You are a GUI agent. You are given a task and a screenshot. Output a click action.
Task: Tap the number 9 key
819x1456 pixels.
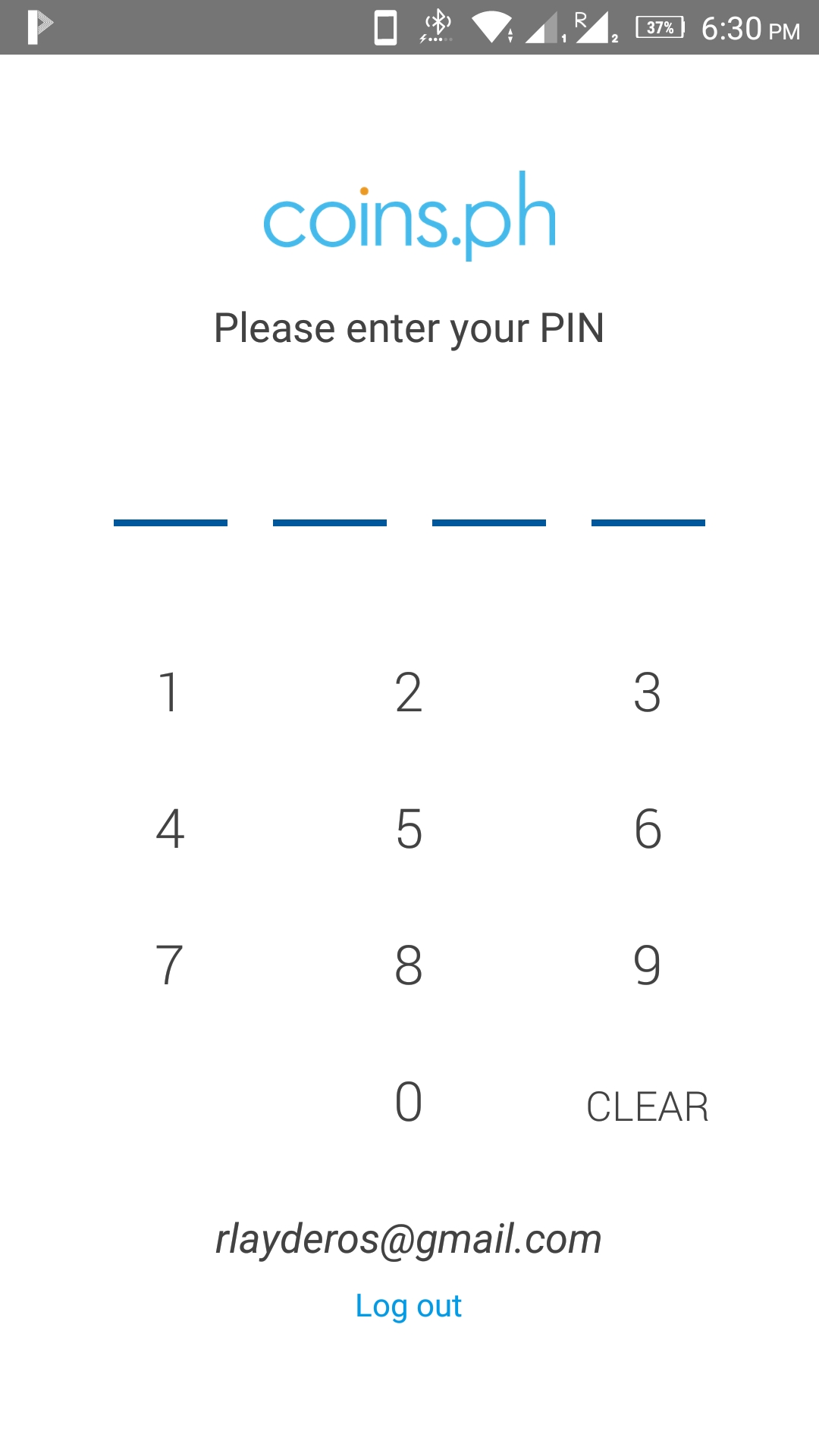click(x=648, y=965)
